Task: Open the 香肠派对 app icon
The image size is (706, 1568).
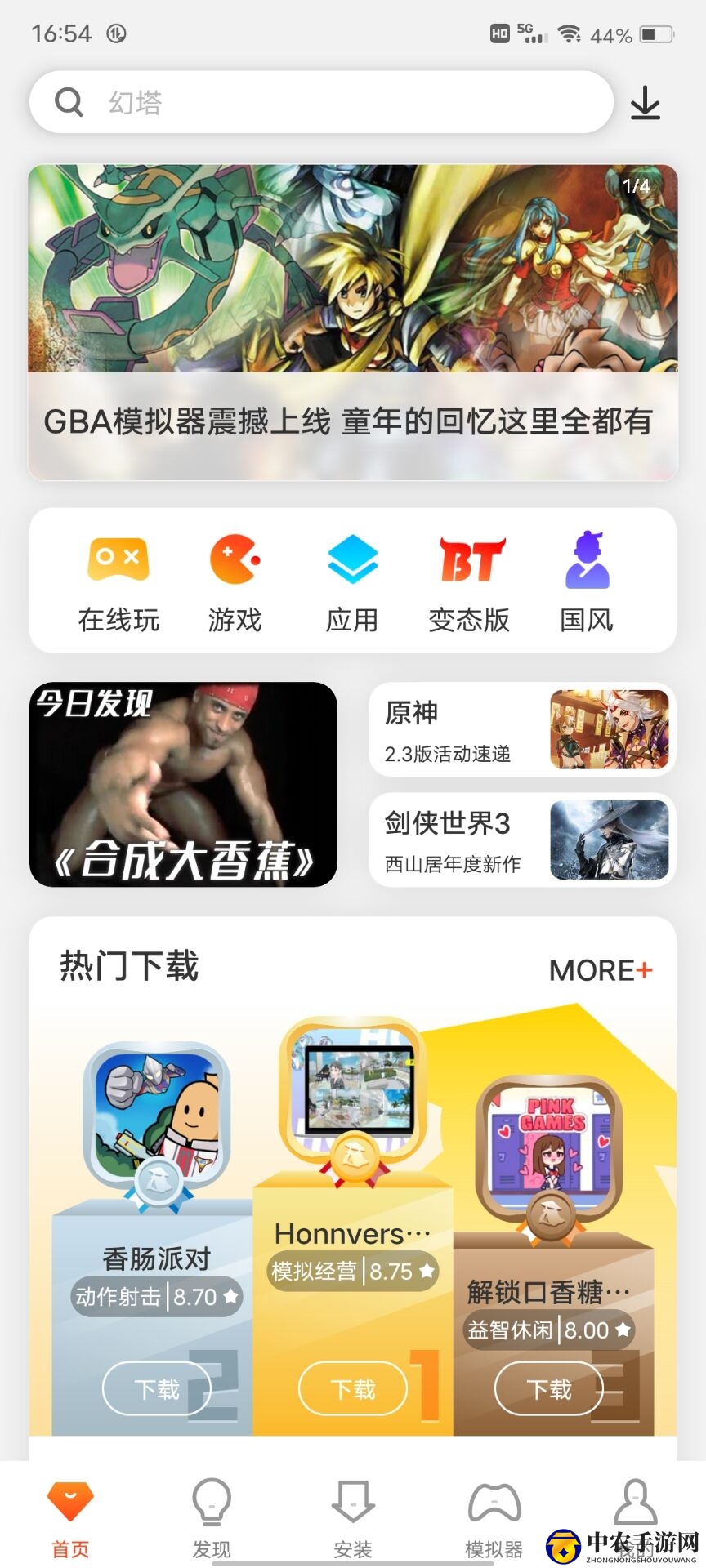Action: (157, 1115)
